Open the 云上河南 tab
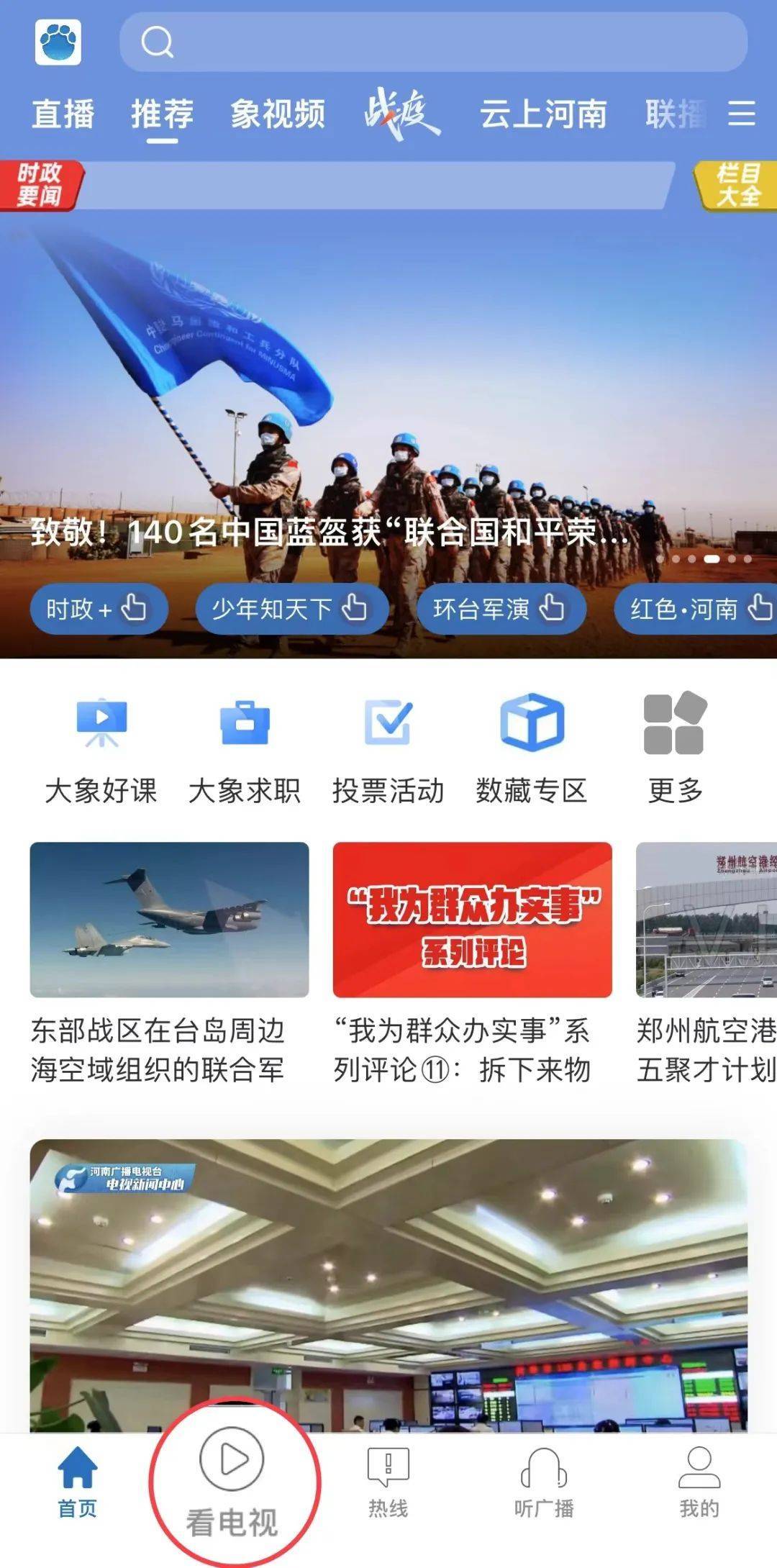Image resolution: width=777 pixels, height=1568 pixels. 543,114
